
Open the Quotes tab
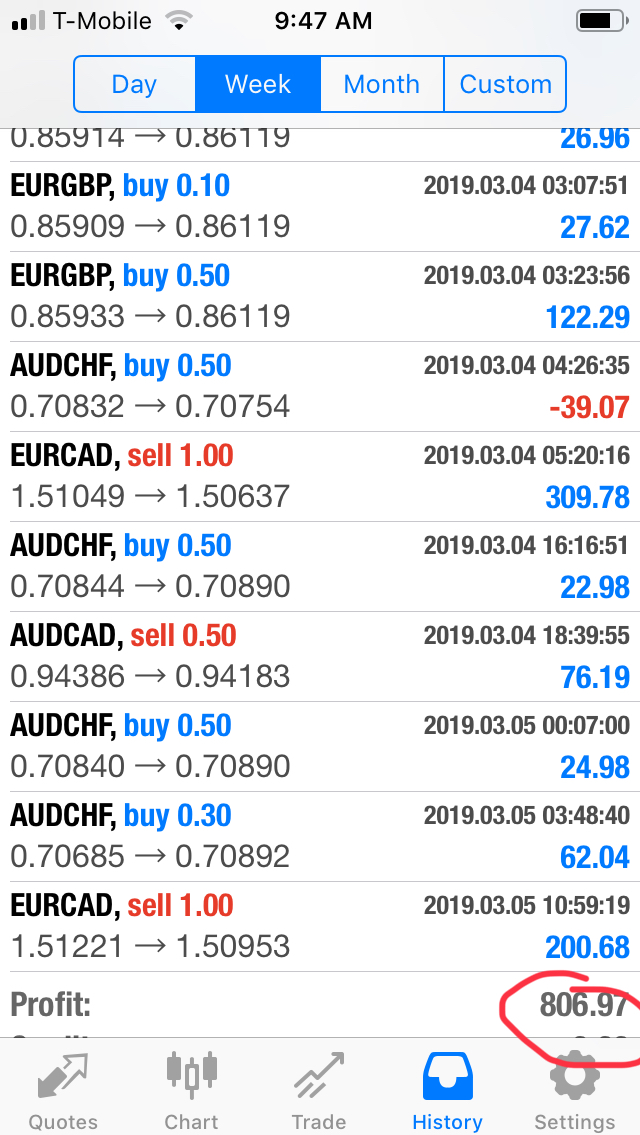pos(63,1088)
